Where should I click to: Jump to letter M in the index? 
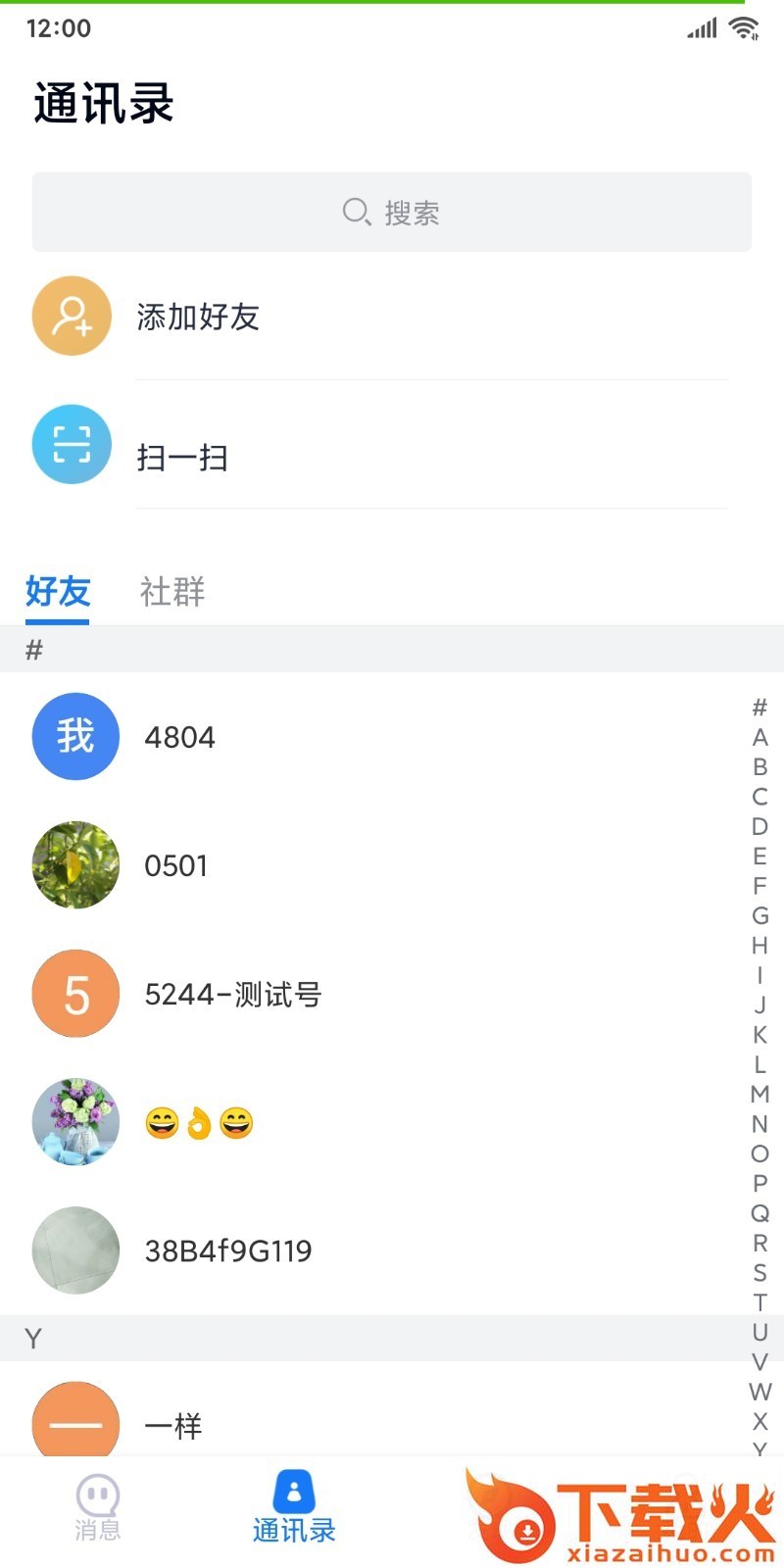(x=759, y=1094)
